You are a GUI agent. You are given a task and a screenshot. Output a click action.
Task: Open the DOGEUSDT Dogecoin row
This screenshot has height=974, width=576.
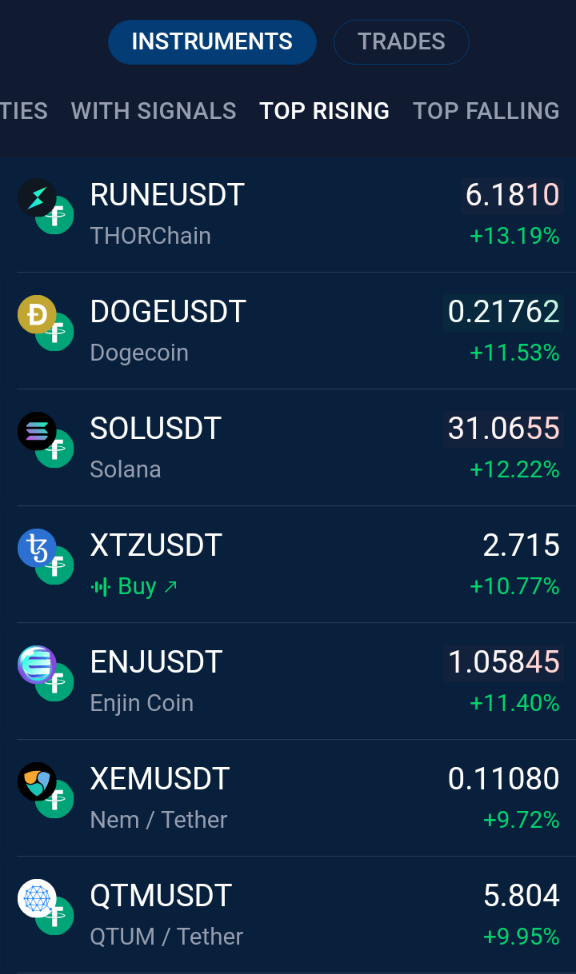288,331
